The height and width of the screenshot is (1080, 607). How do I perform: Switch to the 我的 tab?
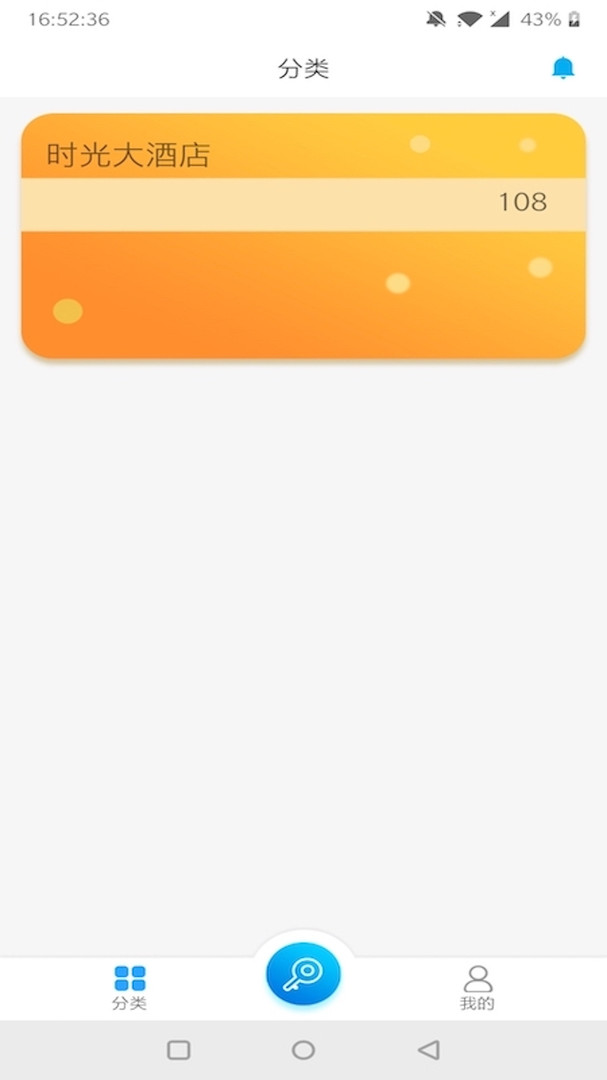click(477, 988)
